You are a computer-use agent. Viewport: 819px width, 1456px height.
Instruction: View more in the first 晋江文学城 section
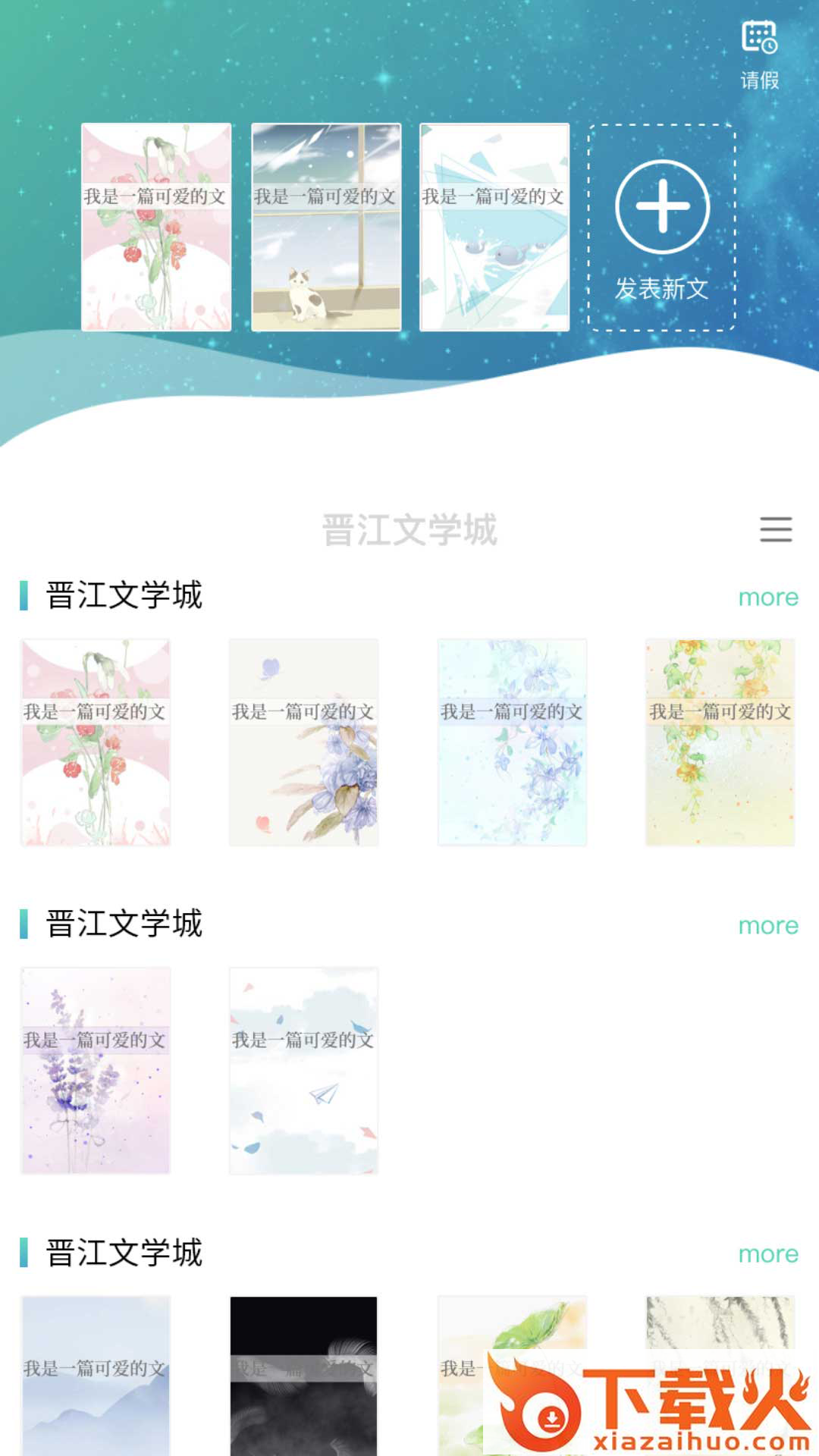[x=767, y=598]
